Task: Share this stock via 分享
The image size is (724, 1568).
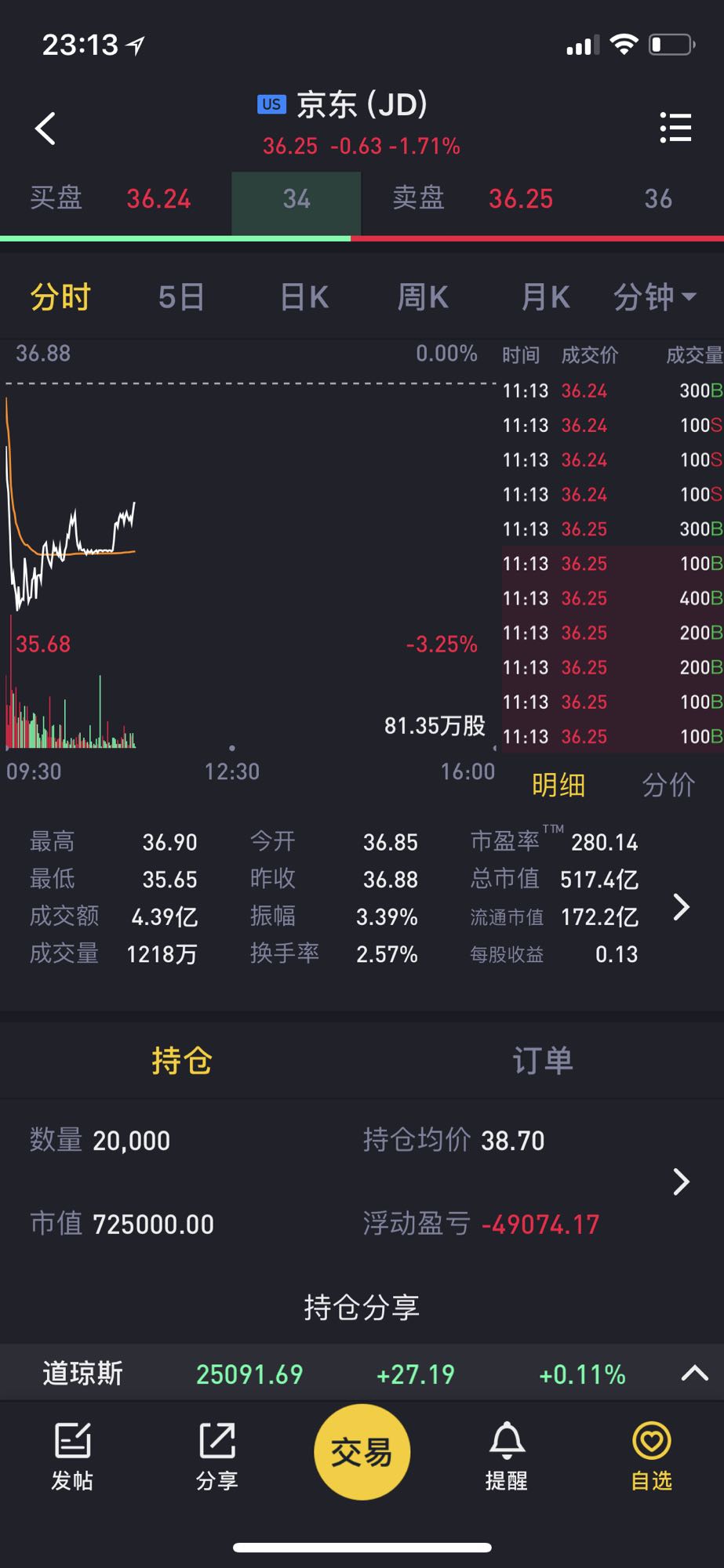Action: click(217, 1456)
